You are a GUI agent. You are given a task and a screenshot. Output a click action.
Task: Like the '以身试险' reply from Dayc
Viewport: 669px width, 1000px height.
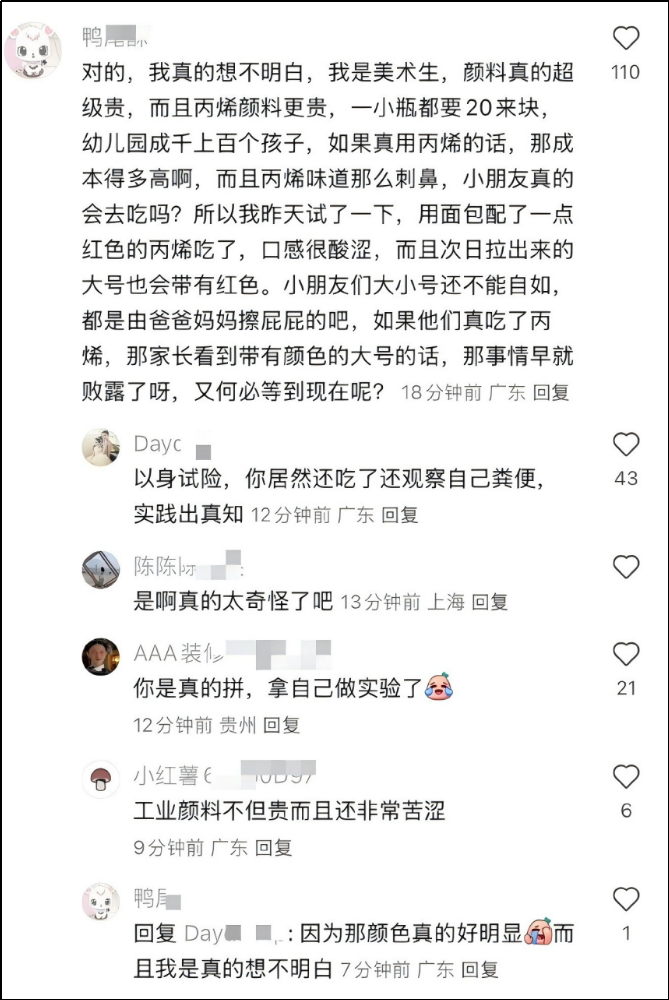(x=626, y=445)
